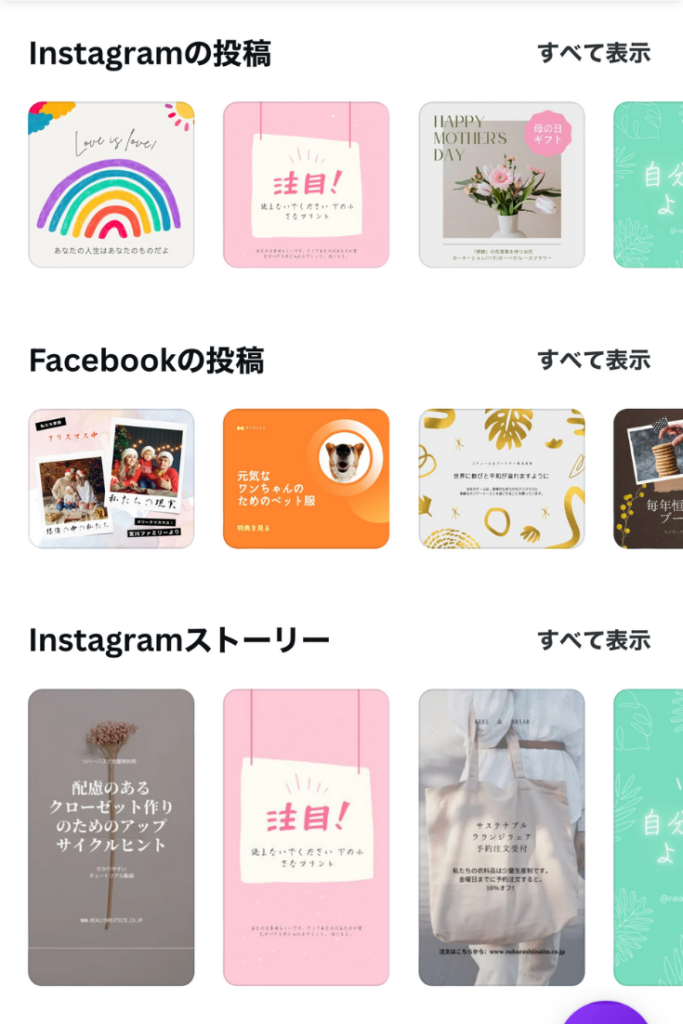Choose the pink 注目! Instagram Story template

(306, 837)
